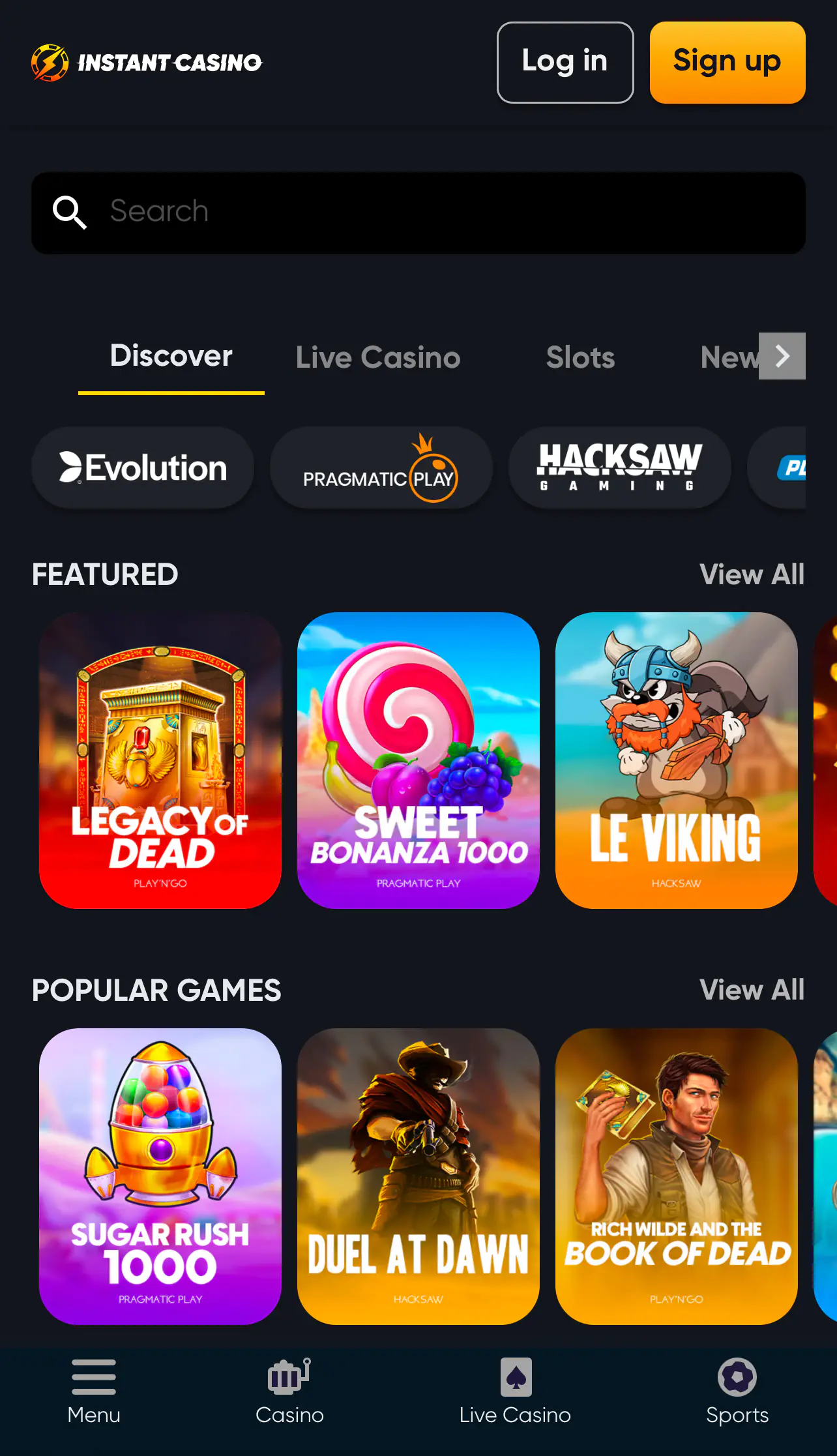This screenshot has height=1456, width=837.
Task: Filter games by Evolution provider
Action: click(143, 468)
